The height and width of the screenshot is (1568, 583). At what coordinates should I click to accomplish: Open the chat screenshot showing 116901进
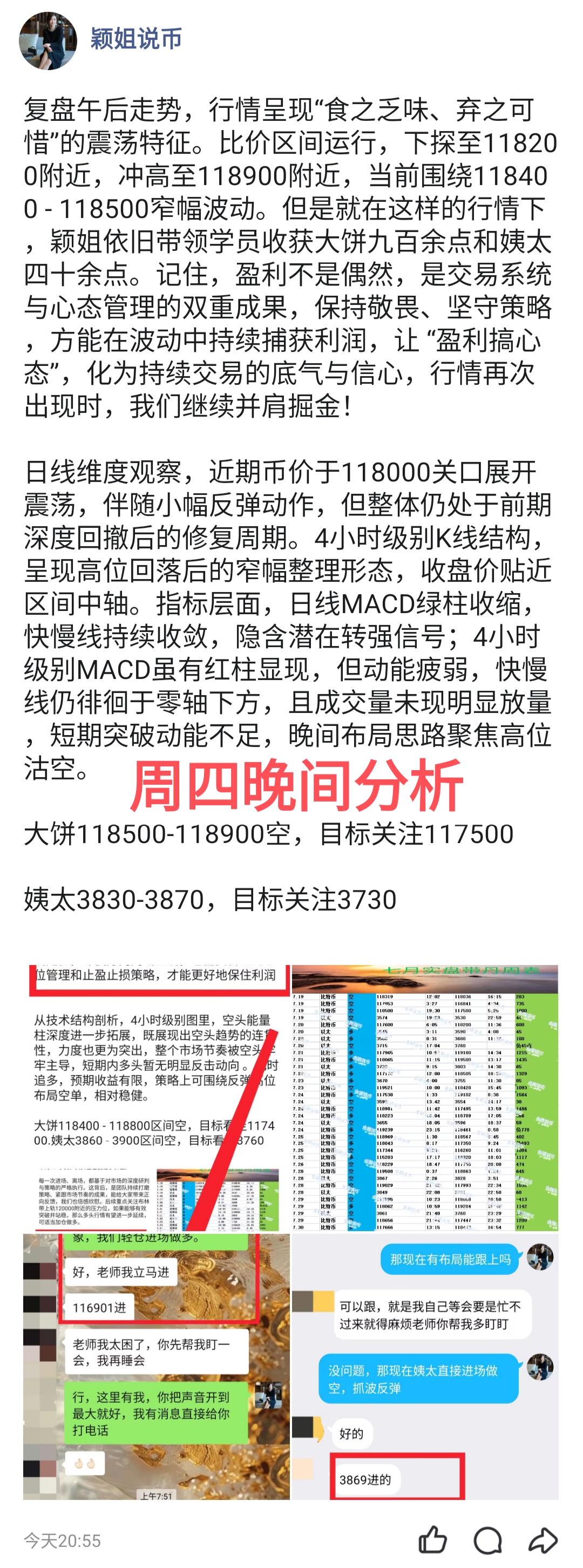point(157,1366)
